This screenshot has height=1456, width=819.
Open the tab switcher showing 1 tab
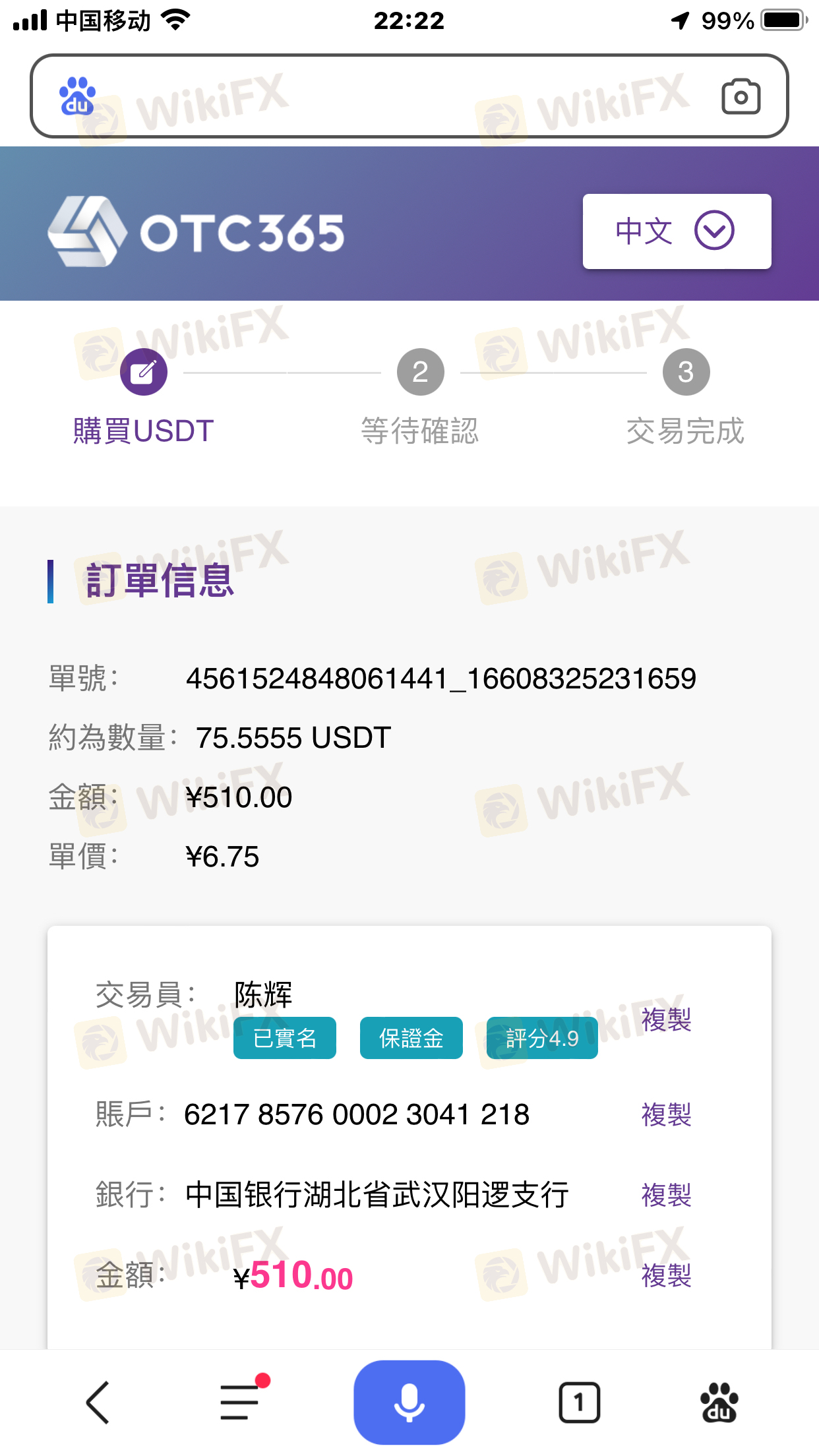579,1403
